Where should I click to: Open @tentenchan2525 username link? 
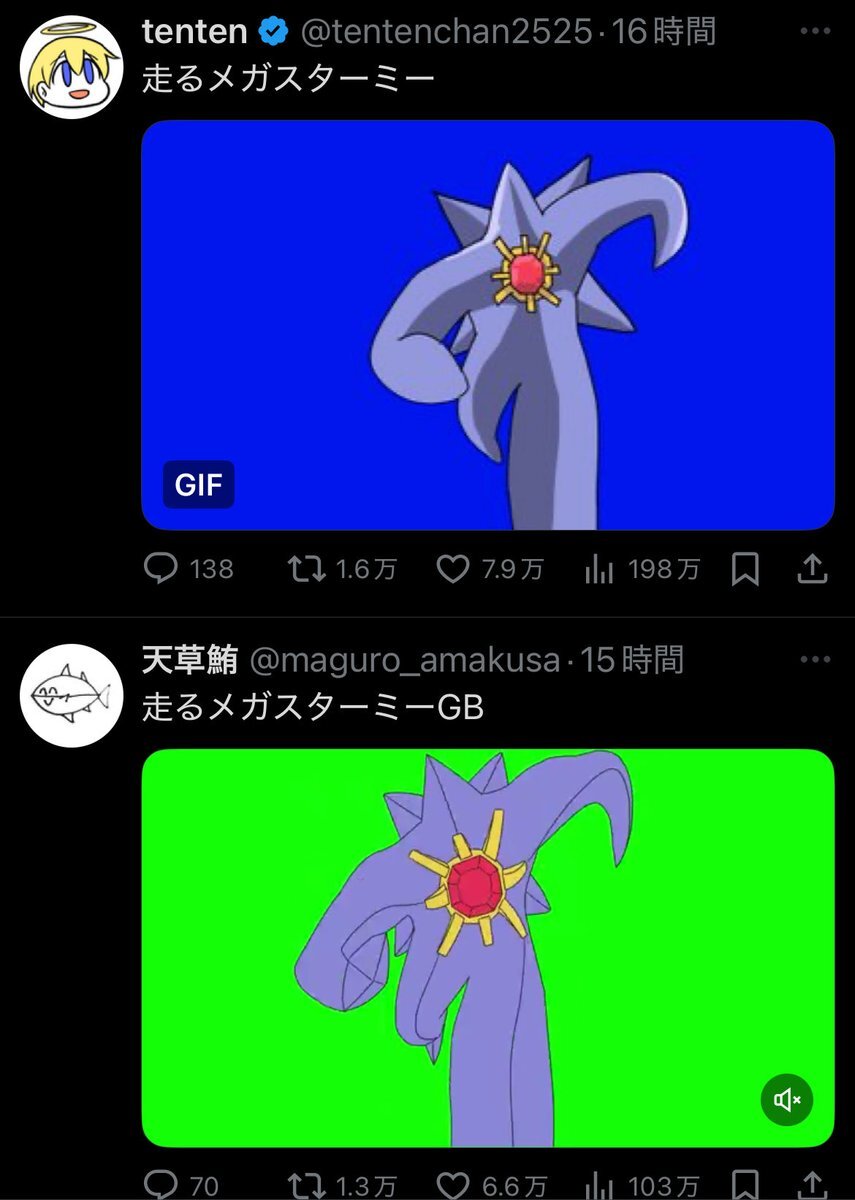(x=446, y=32)
